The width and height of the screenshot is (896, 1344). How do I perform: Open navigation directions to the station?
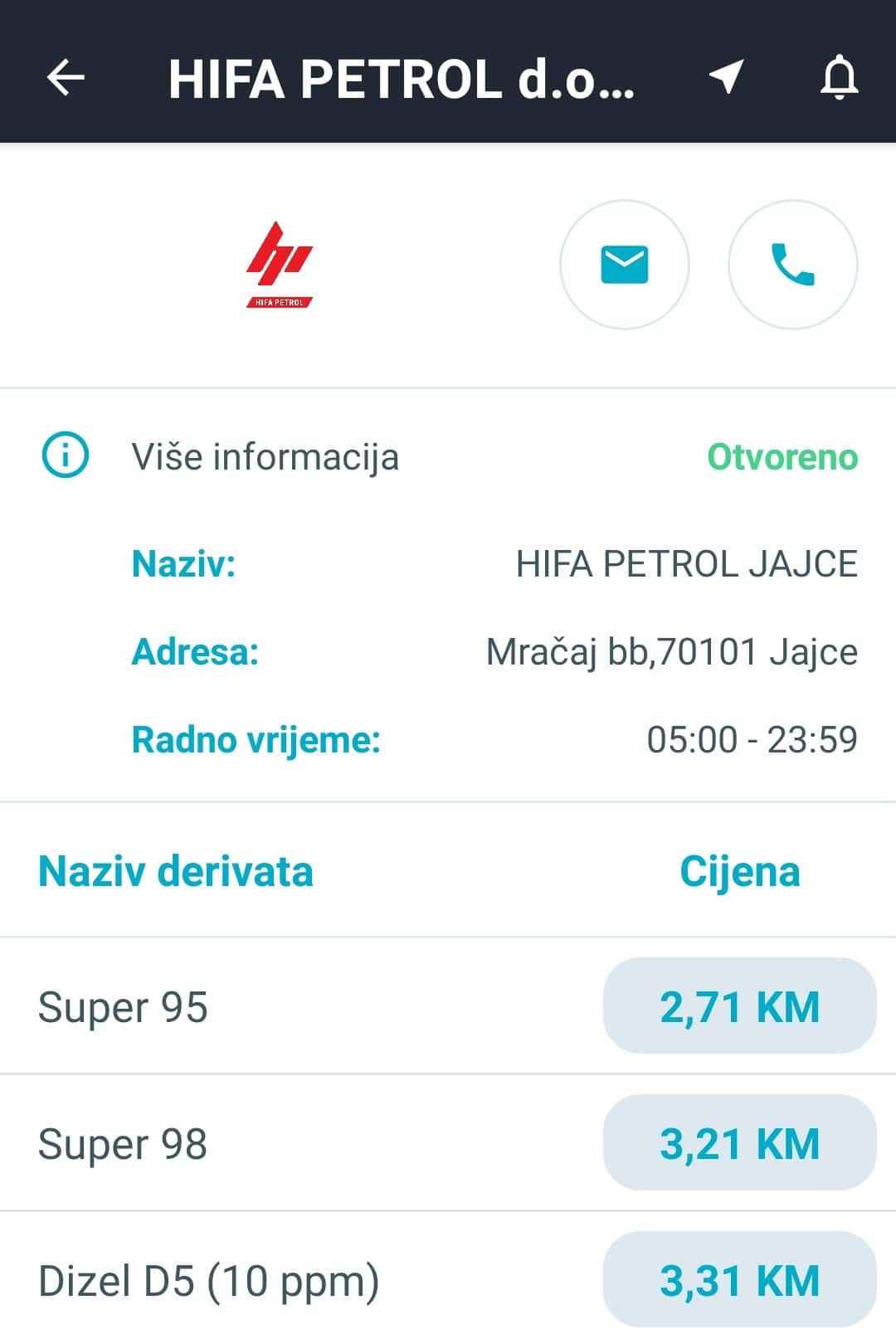point(726,77)
